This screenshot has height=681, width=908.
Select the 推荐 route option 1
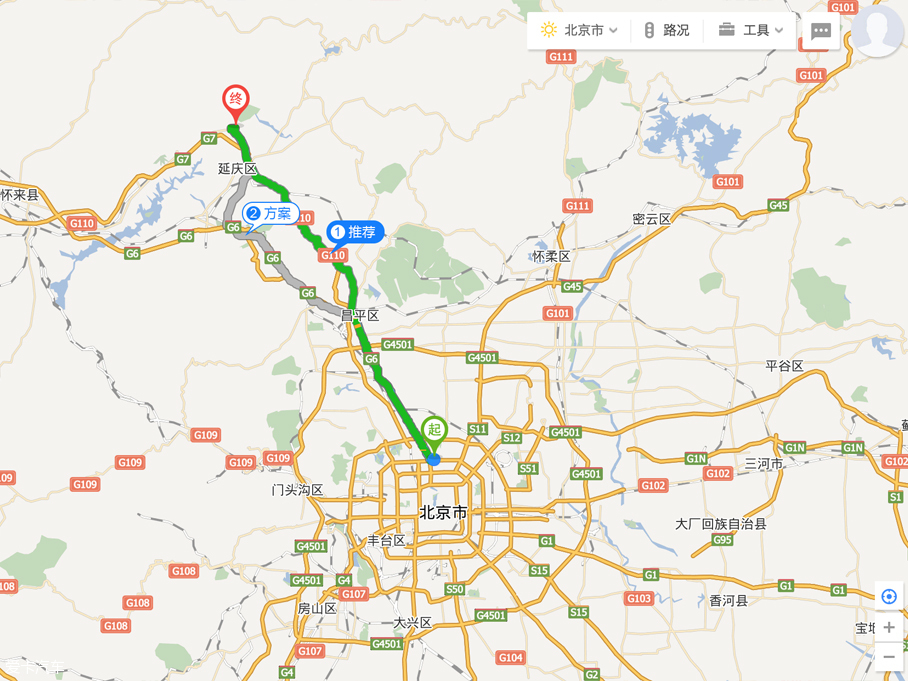click(x=355, y=232)
